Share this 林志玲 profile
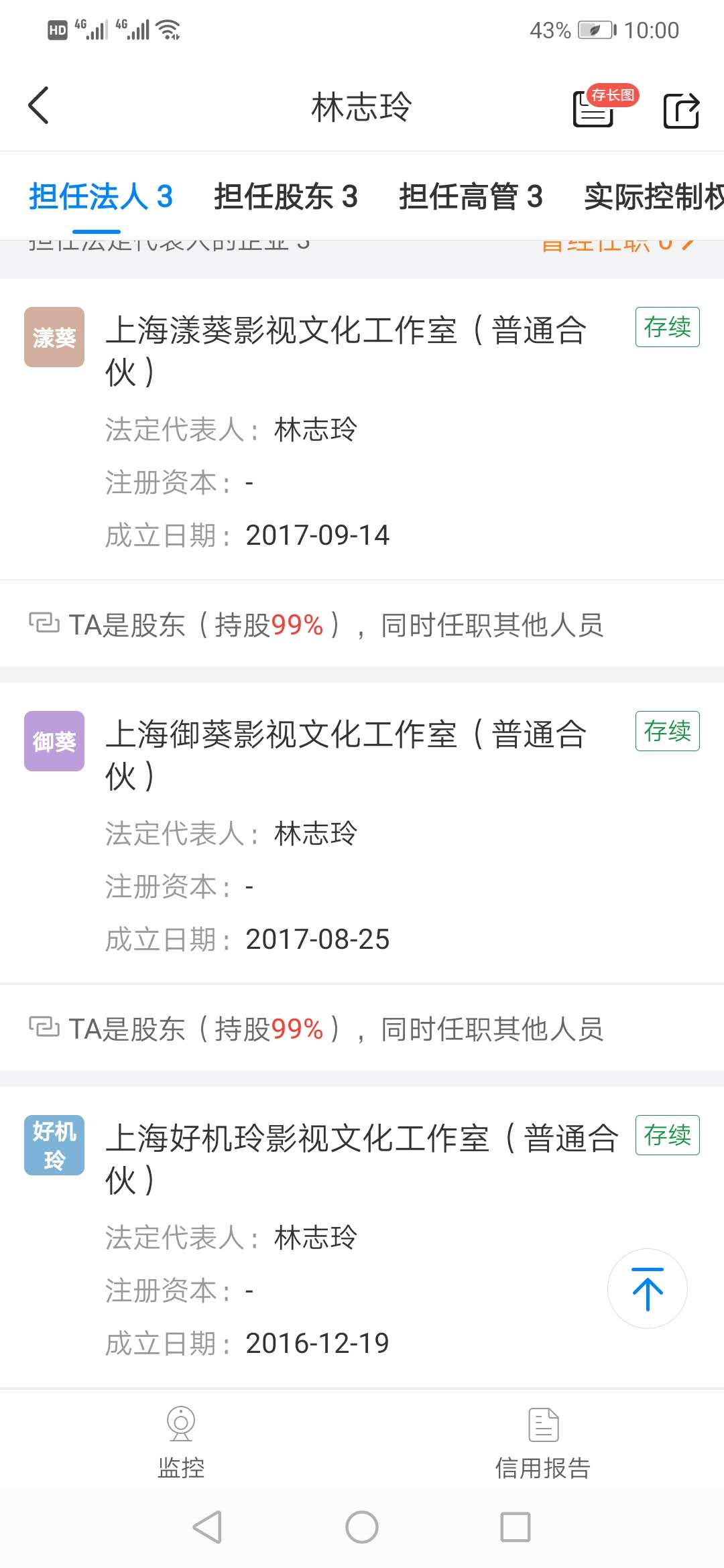Screen dimensions: 724x1568 [681, 110]
